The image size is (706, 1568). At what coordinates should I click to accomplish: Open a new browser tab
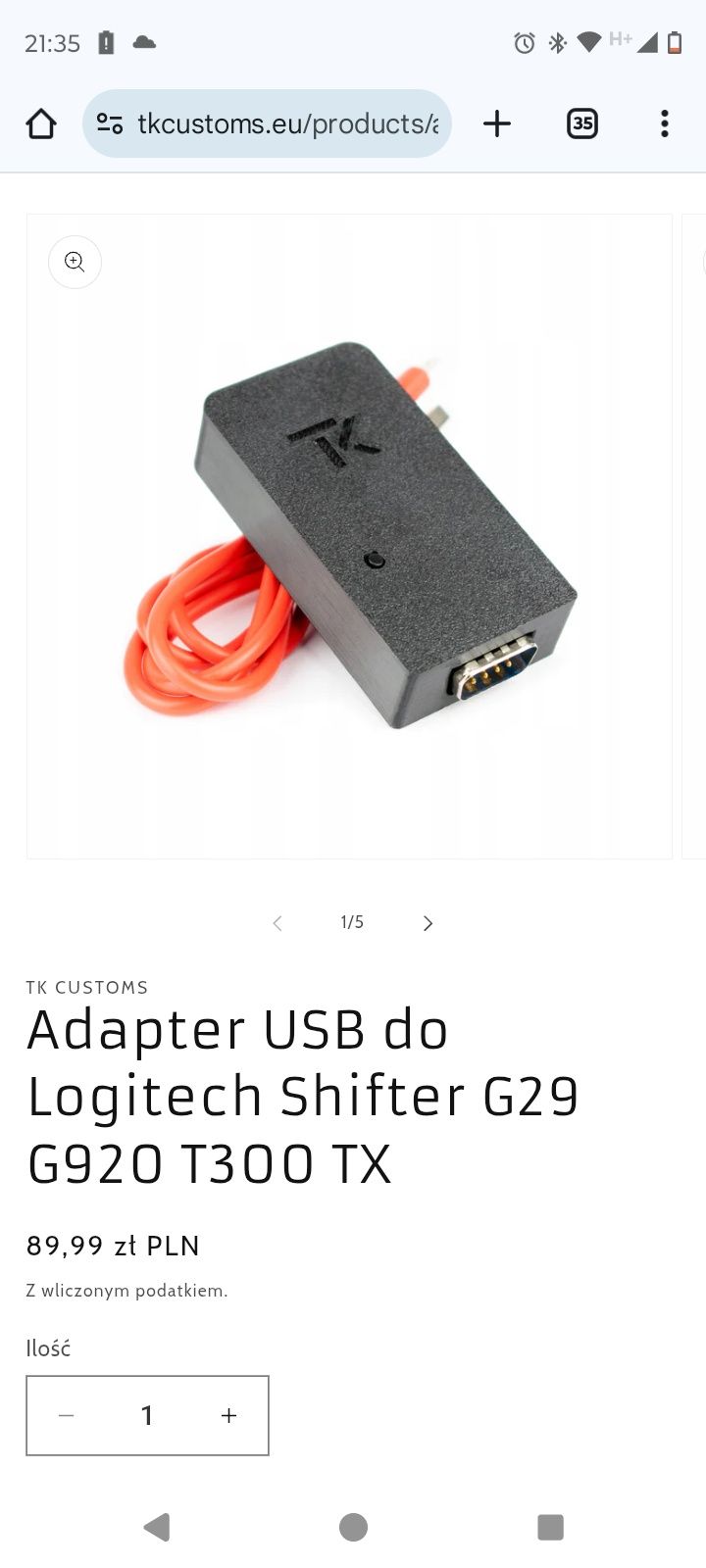tap(497, 123)
